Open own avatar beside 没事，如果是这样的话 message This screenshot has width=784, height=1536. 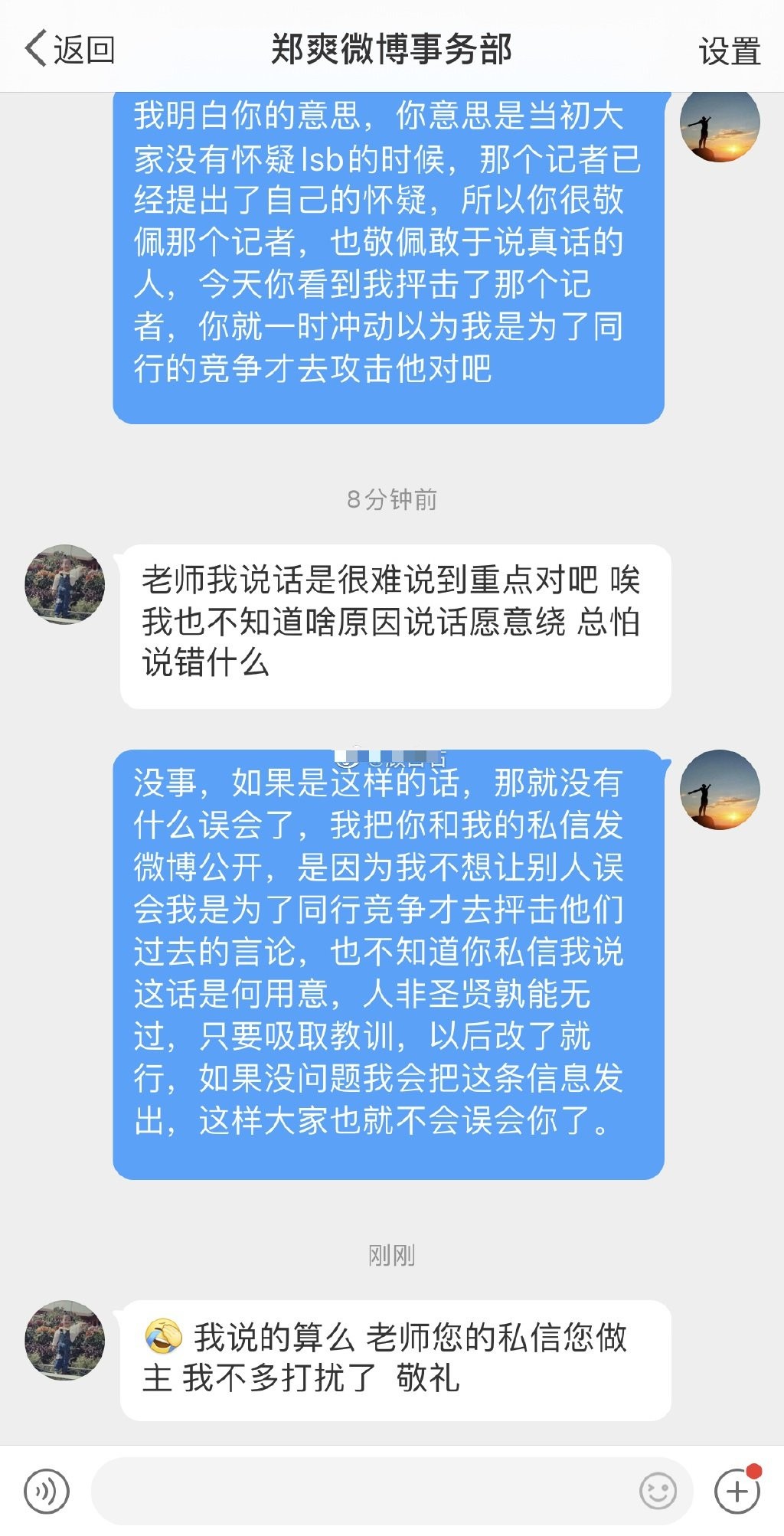point(720,789)
